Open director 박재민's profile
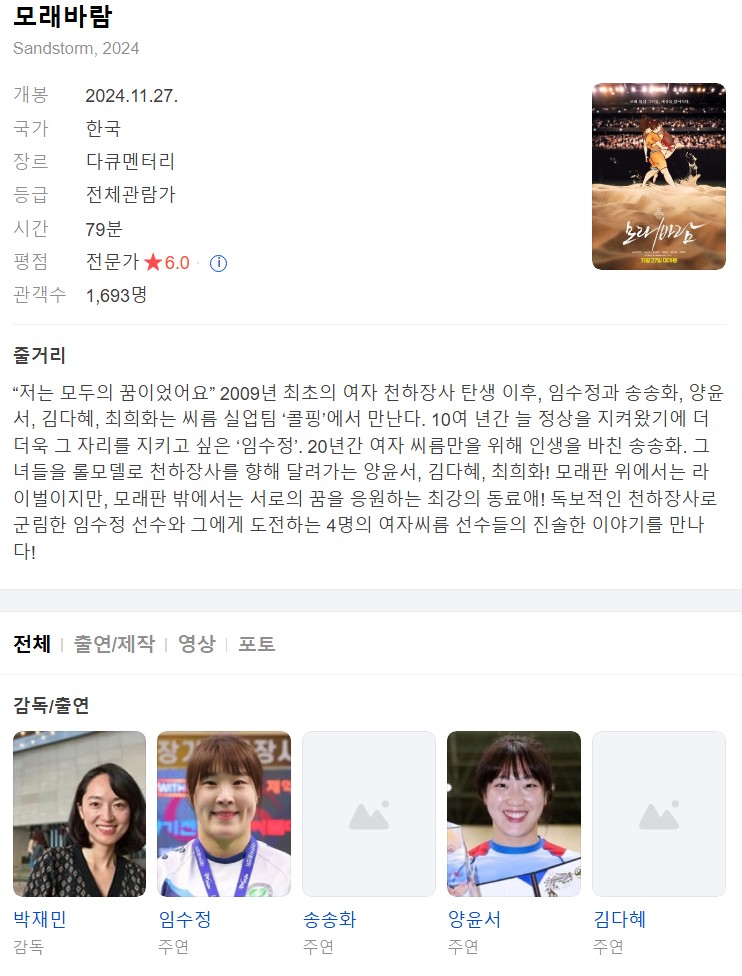 click(79, 813)
